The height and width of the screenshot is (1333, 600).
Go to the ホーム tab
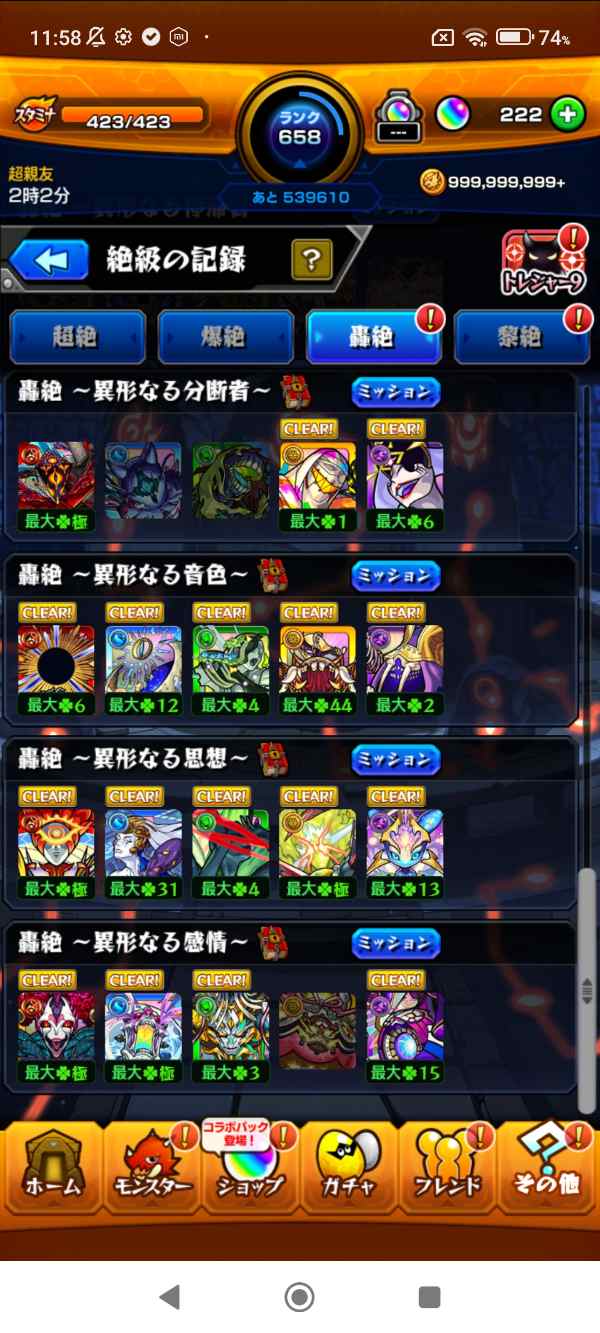coord(51,1165)
